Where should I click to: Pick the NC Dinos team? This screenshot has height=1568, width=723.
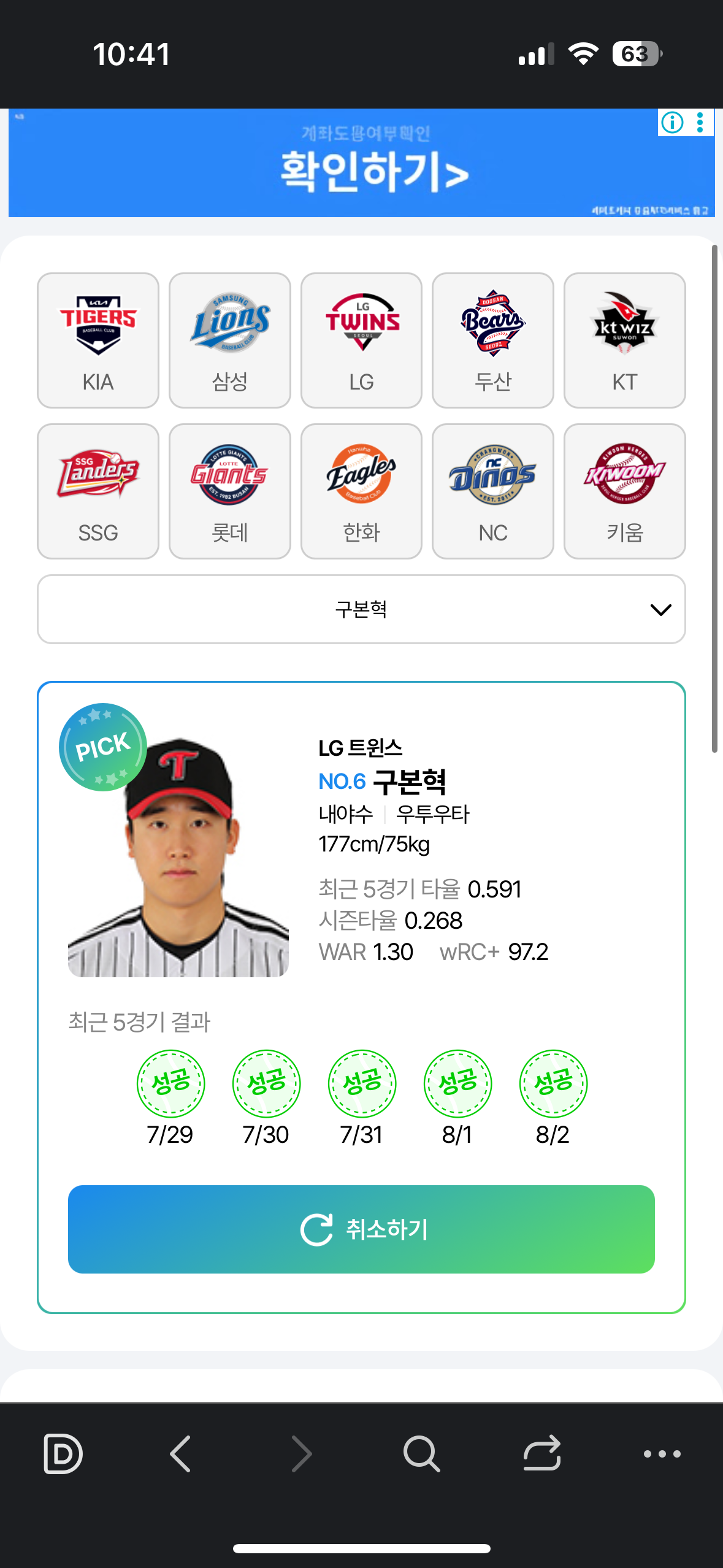[x=493, y=491]
